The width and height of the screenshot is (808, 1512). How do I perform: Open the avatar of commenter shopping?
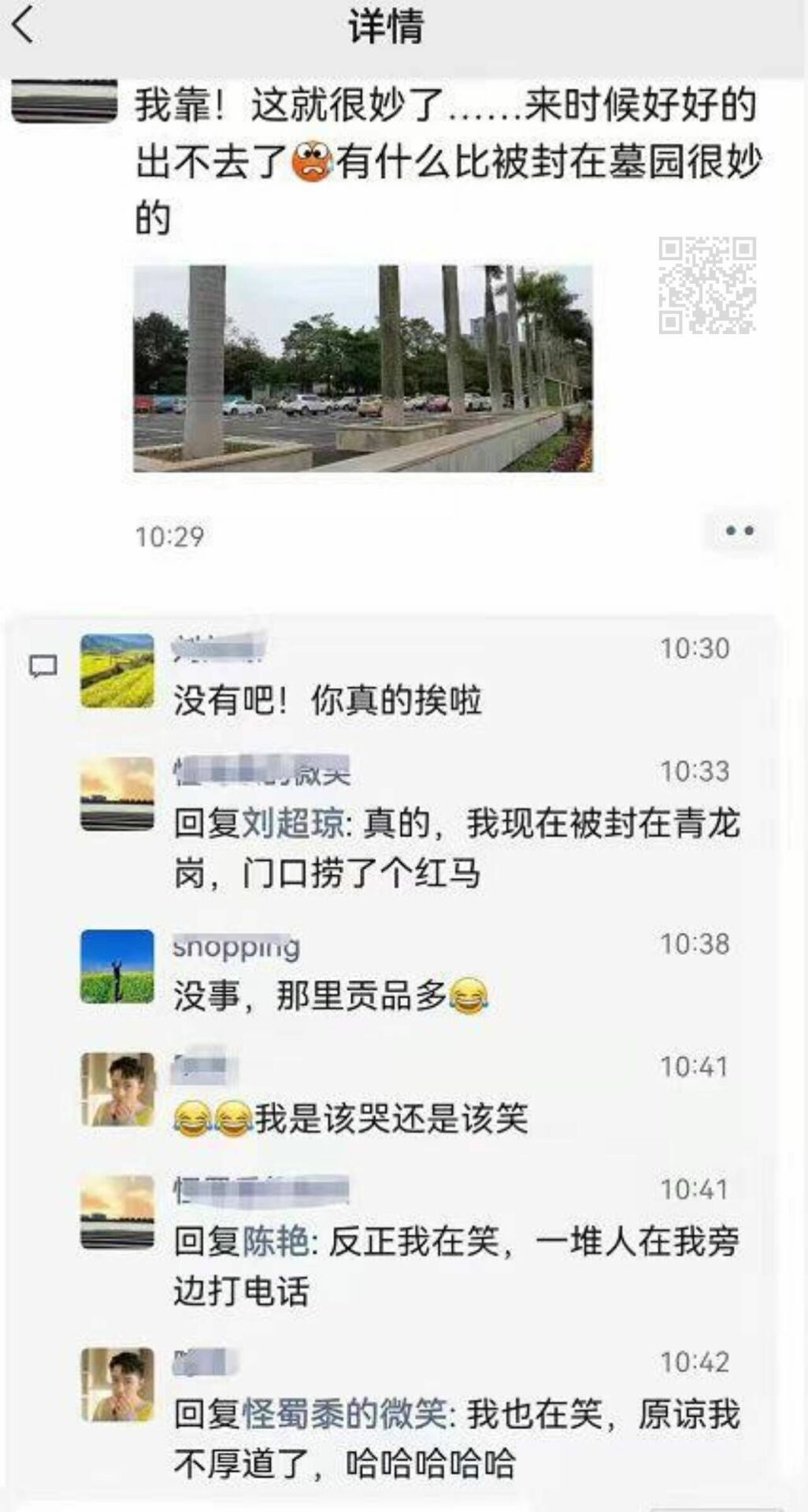click(x=117, y=967)
